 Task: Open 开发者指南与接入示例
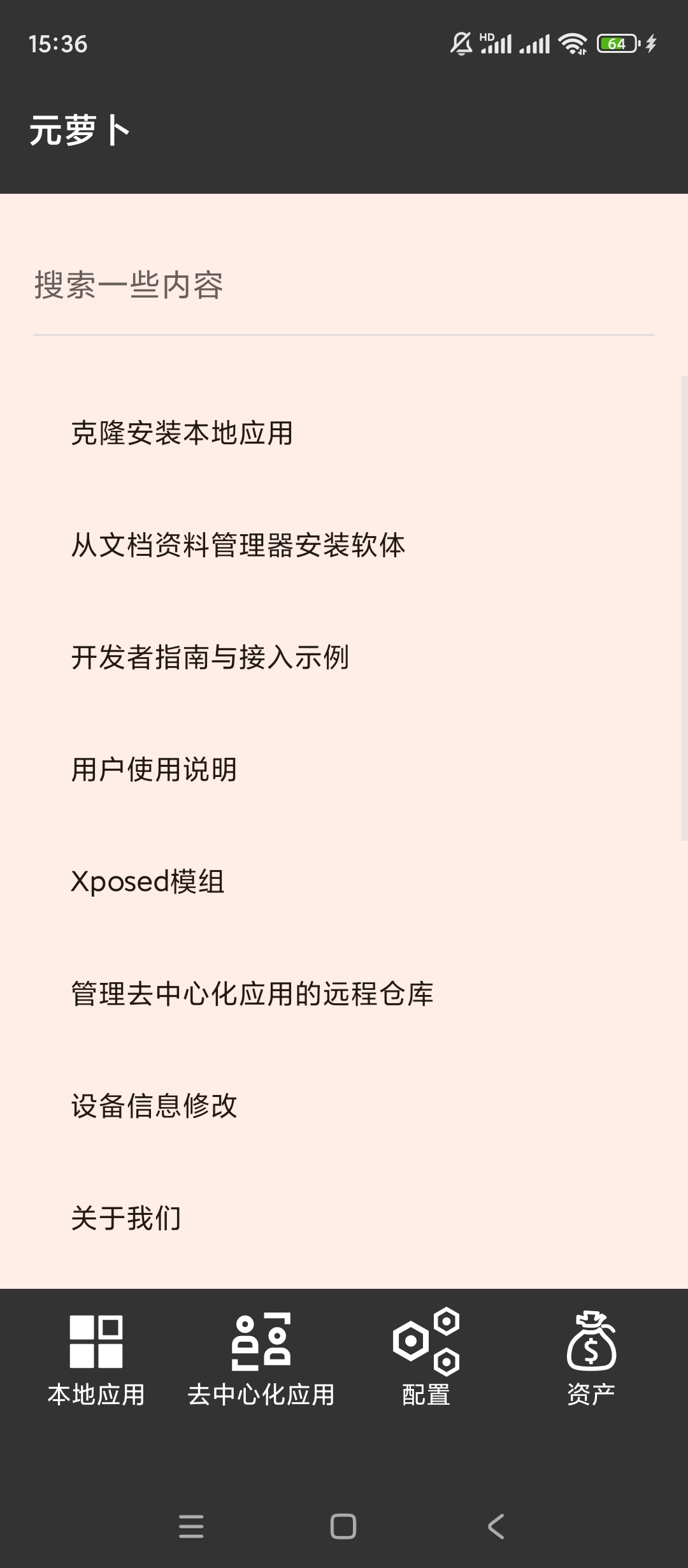coord(210,658)
